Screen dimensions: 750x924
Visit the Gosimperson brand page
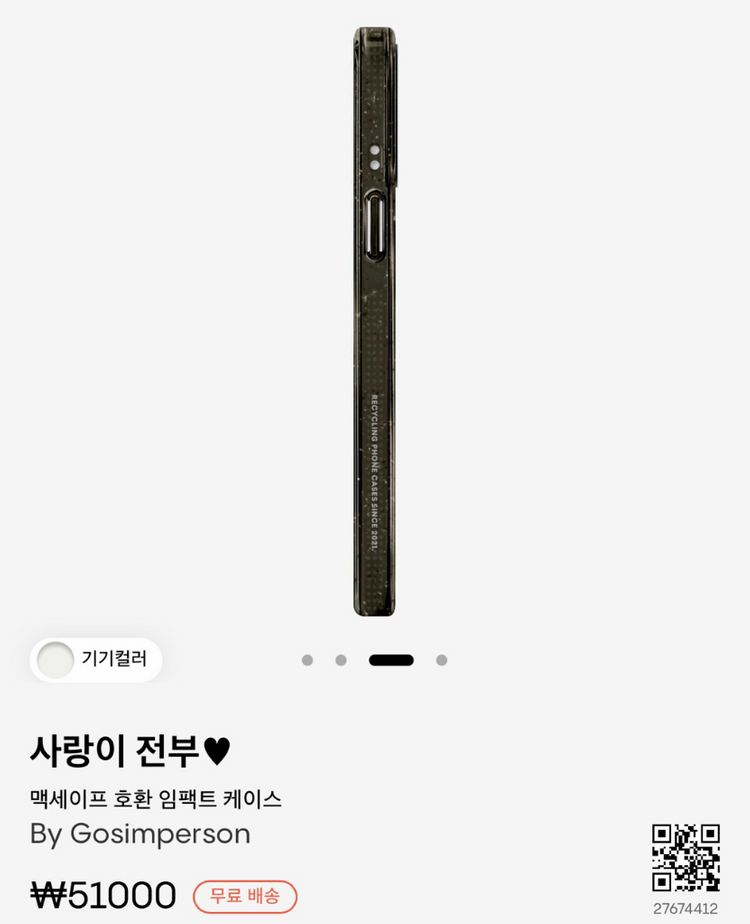point(140,835)
